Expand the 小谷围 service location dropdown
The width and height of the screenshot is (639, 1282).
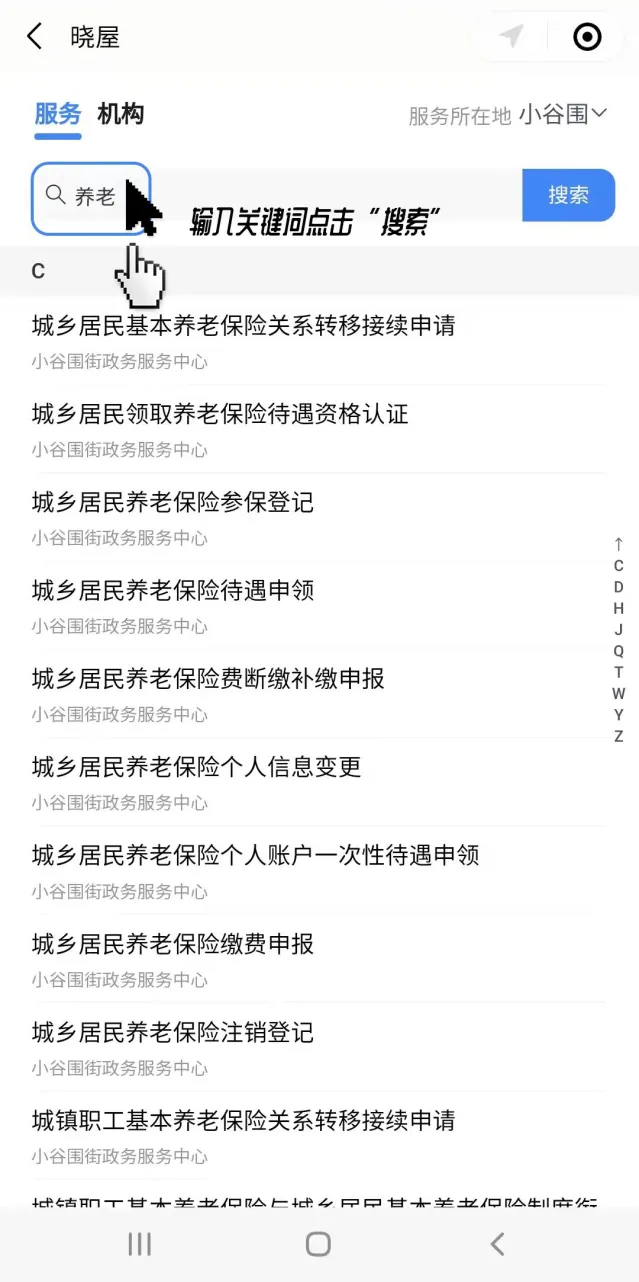562,115
